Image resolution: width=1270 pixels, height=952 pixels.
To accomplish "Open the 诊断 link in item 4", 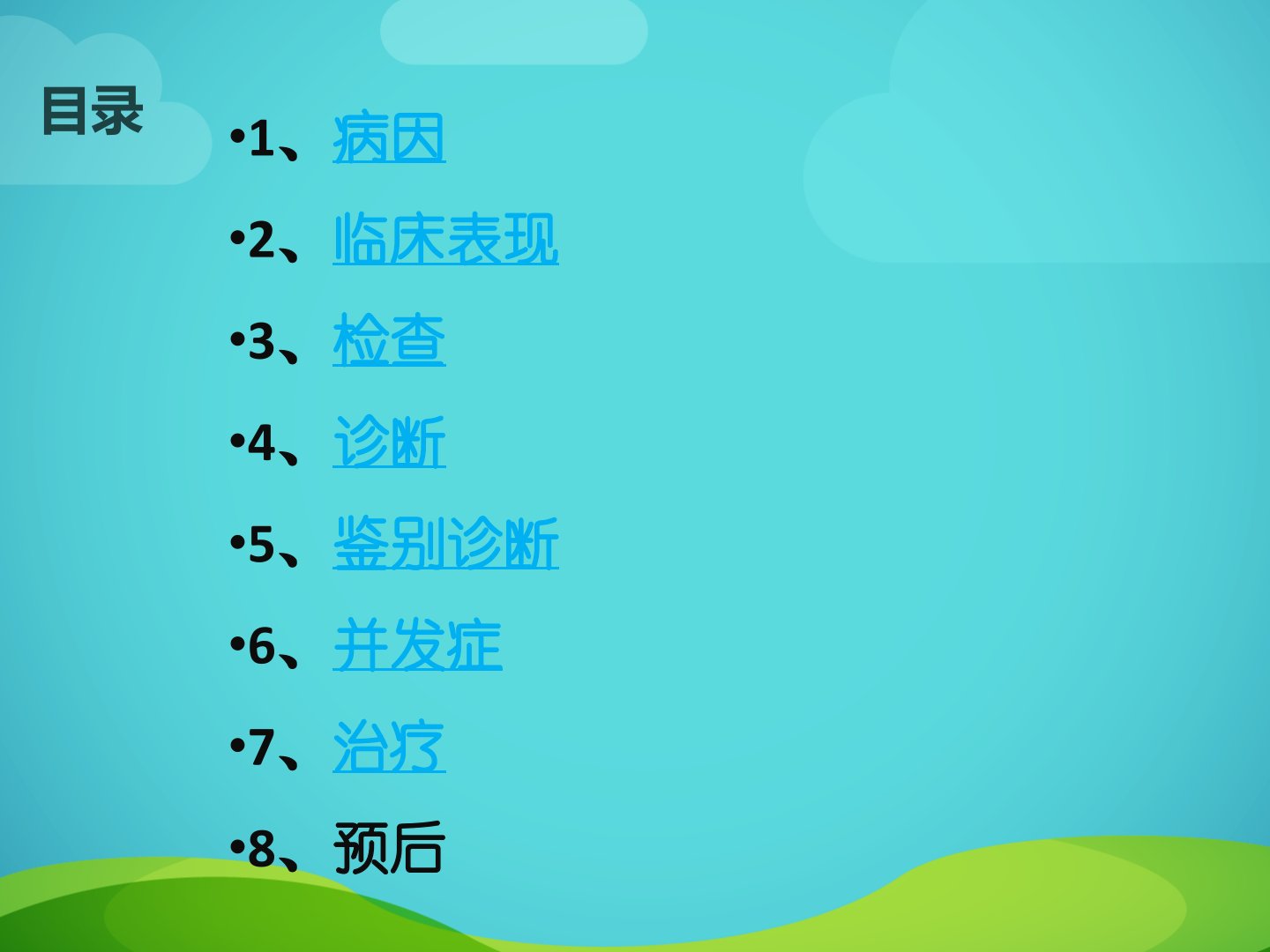I will click(389, 443).
